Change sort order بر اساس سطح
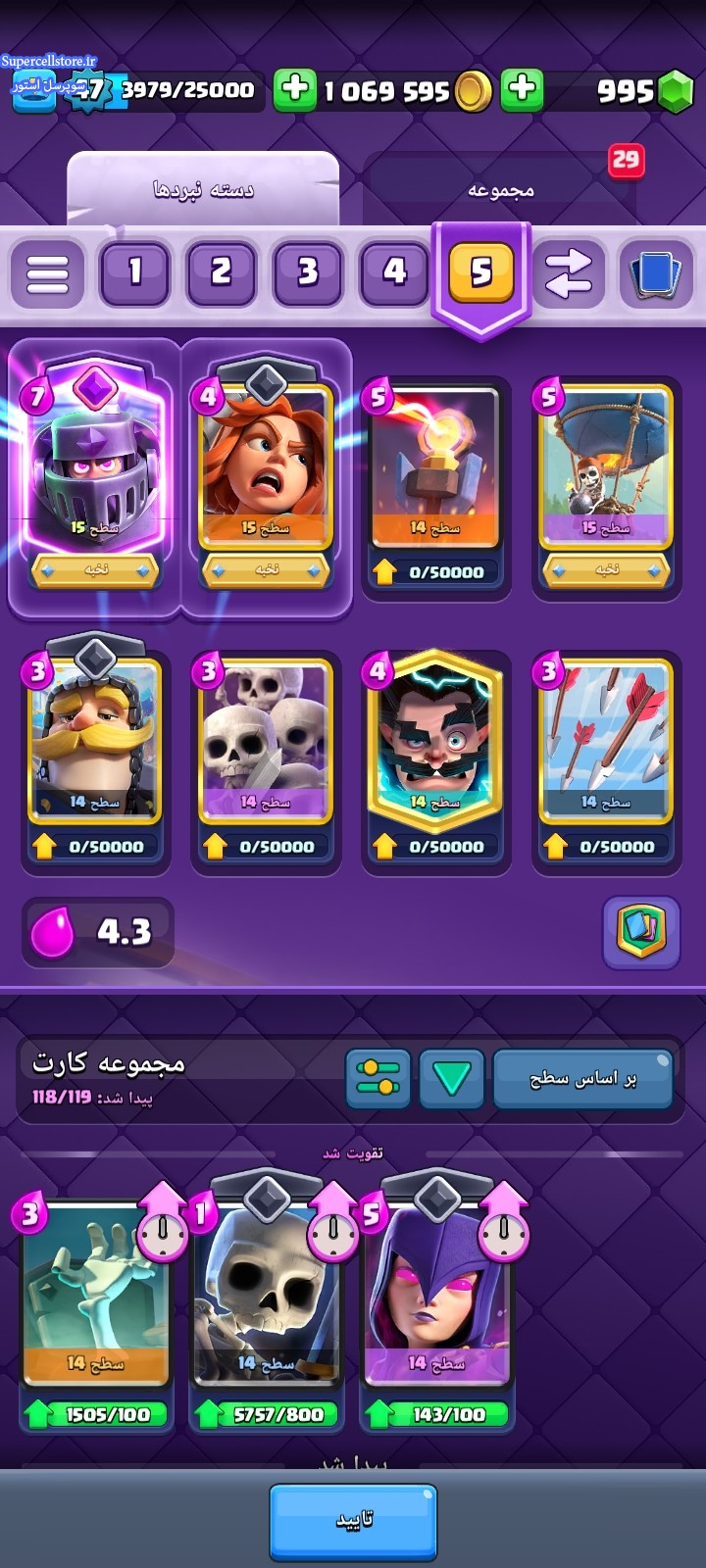706x1568 pixels. click(583, 1079)
